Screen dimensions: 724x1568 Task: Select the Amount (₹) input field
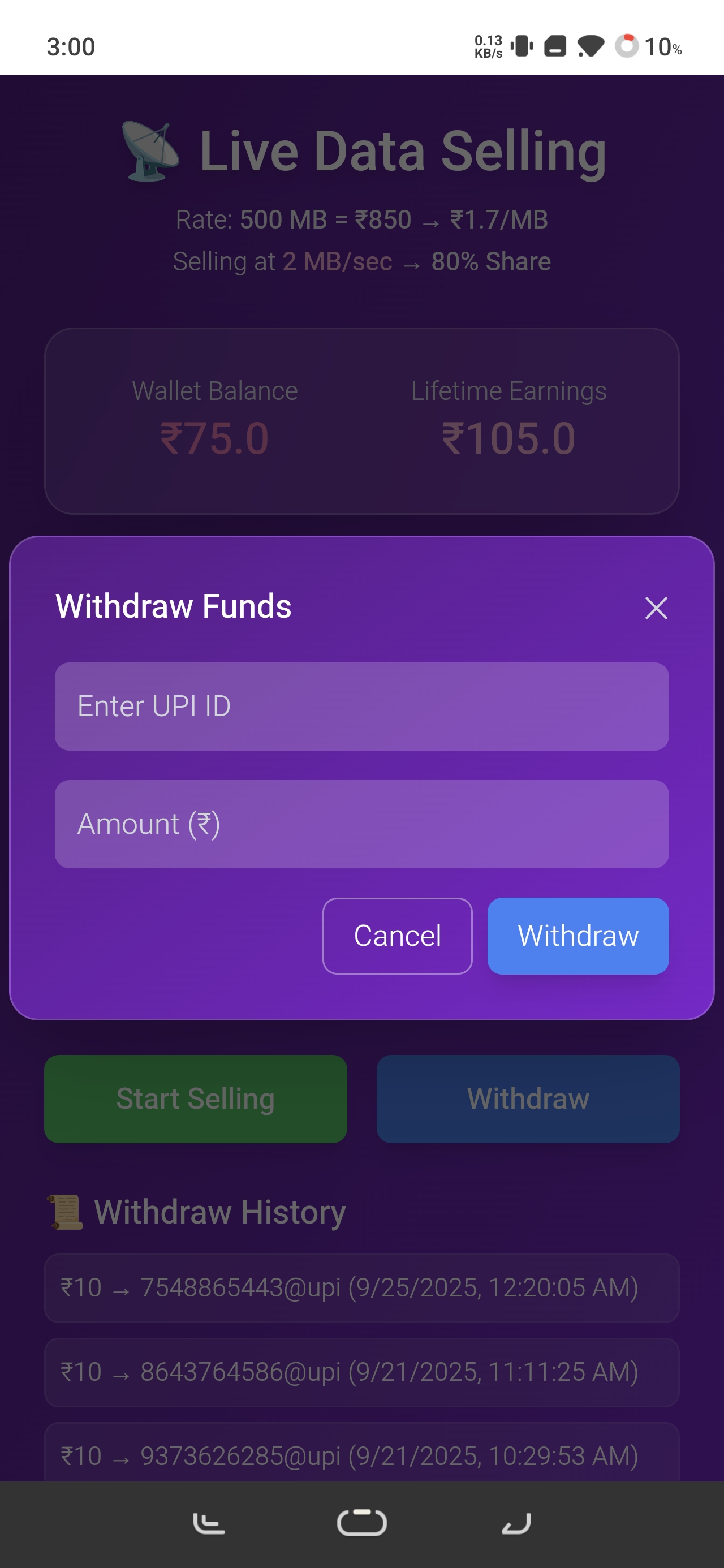click(x=361, y=824)
